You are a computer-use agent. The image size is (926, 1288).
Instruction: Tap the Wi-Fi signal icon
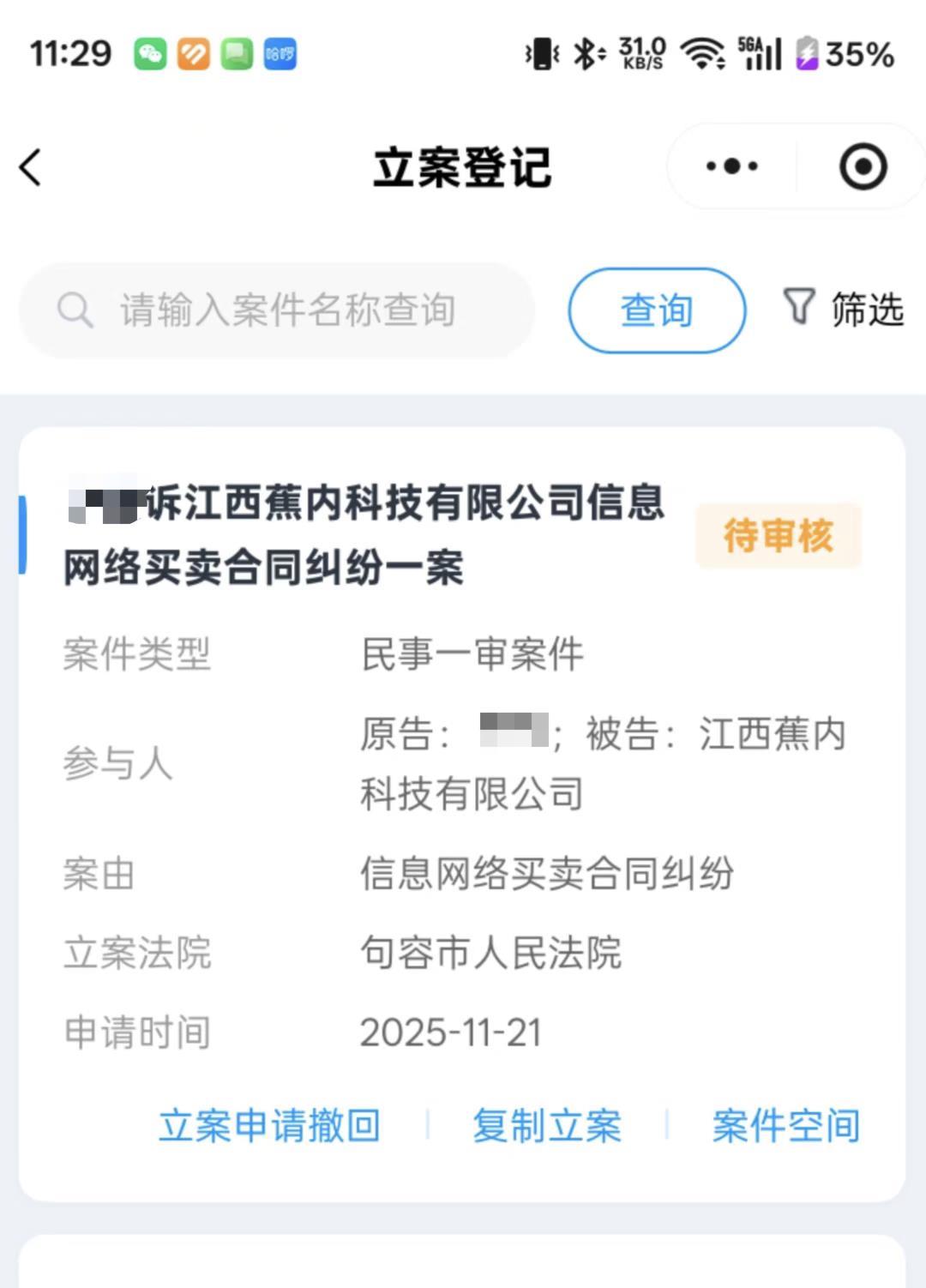point(701,54)
